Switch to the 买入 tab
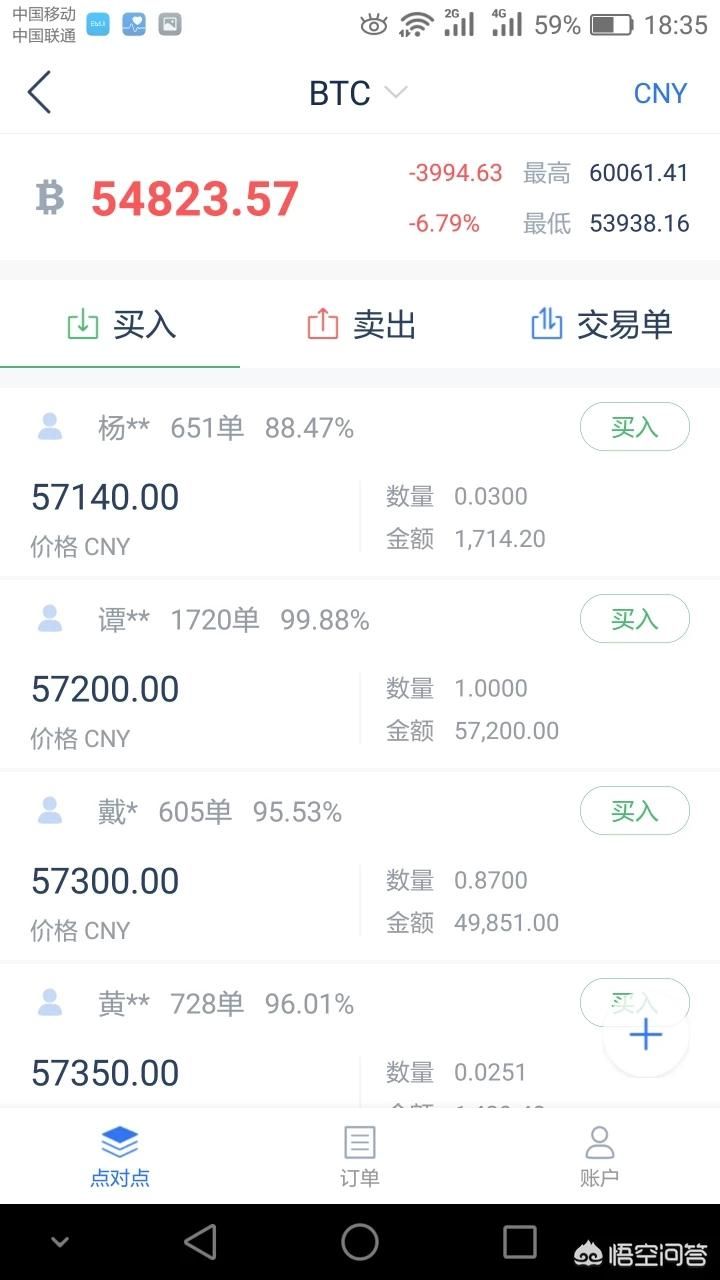Screen dimensions: 720x1280 pyautogui.click(x=121, y=325)
